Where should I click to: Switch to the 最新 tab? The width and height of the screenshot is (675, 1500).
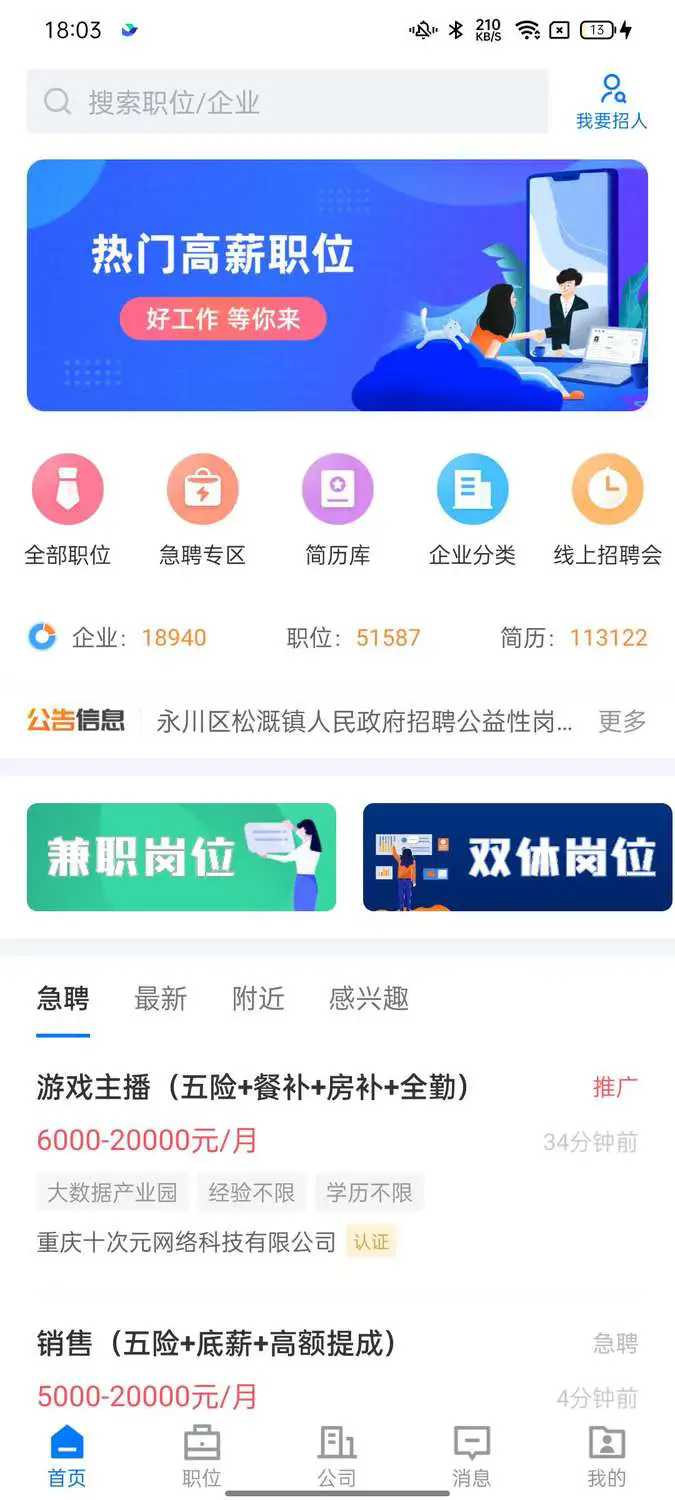[x=160, y=998]
